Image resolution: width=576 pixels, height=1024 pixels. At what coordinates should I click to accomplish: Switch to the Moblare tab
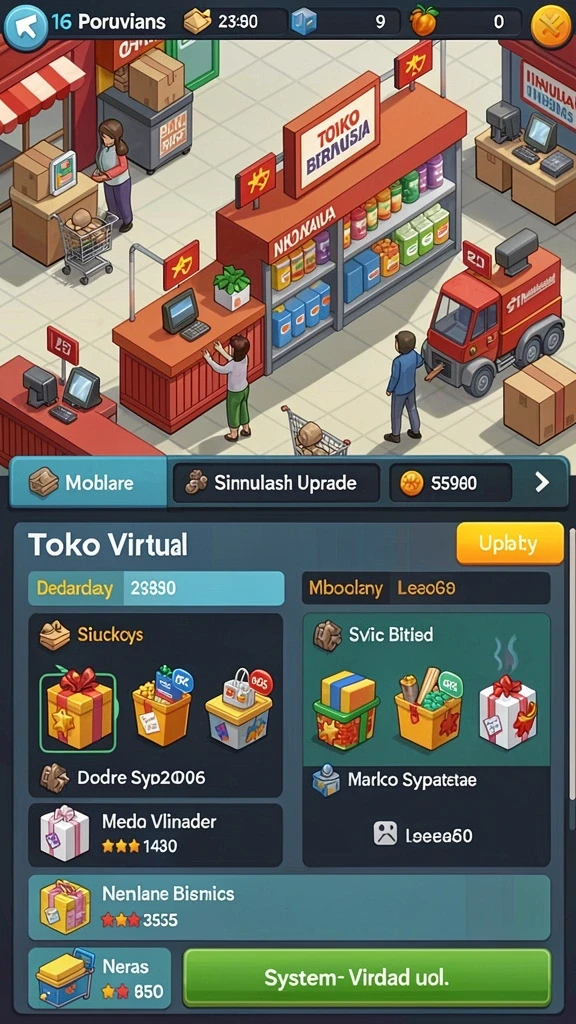pyautogui.click(x=89, y=483)
